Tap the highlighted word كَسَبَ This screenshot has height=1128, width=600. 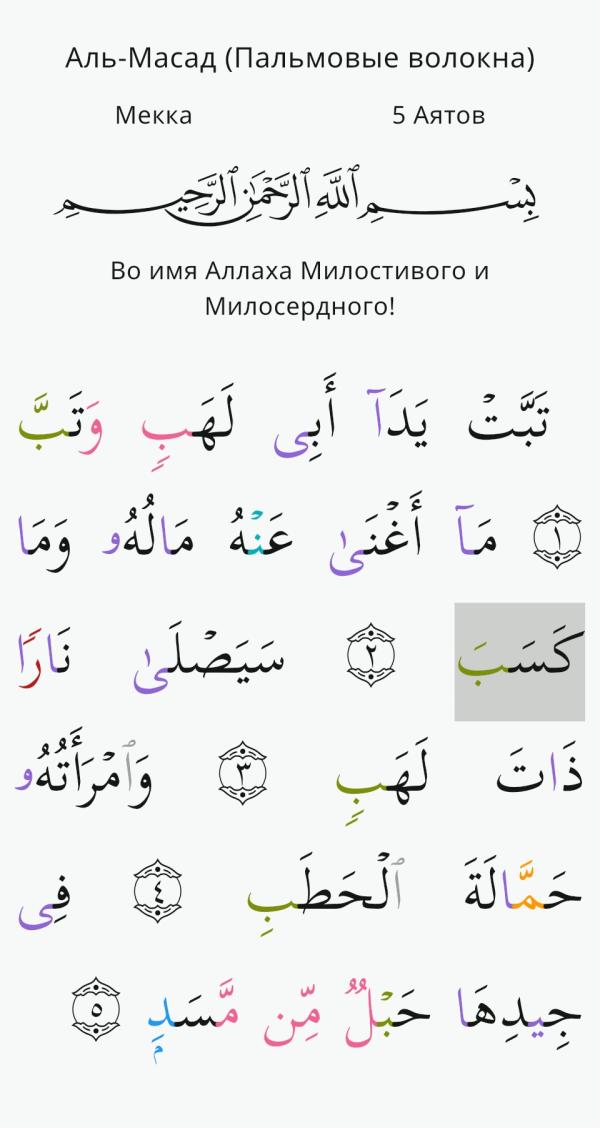519,662
